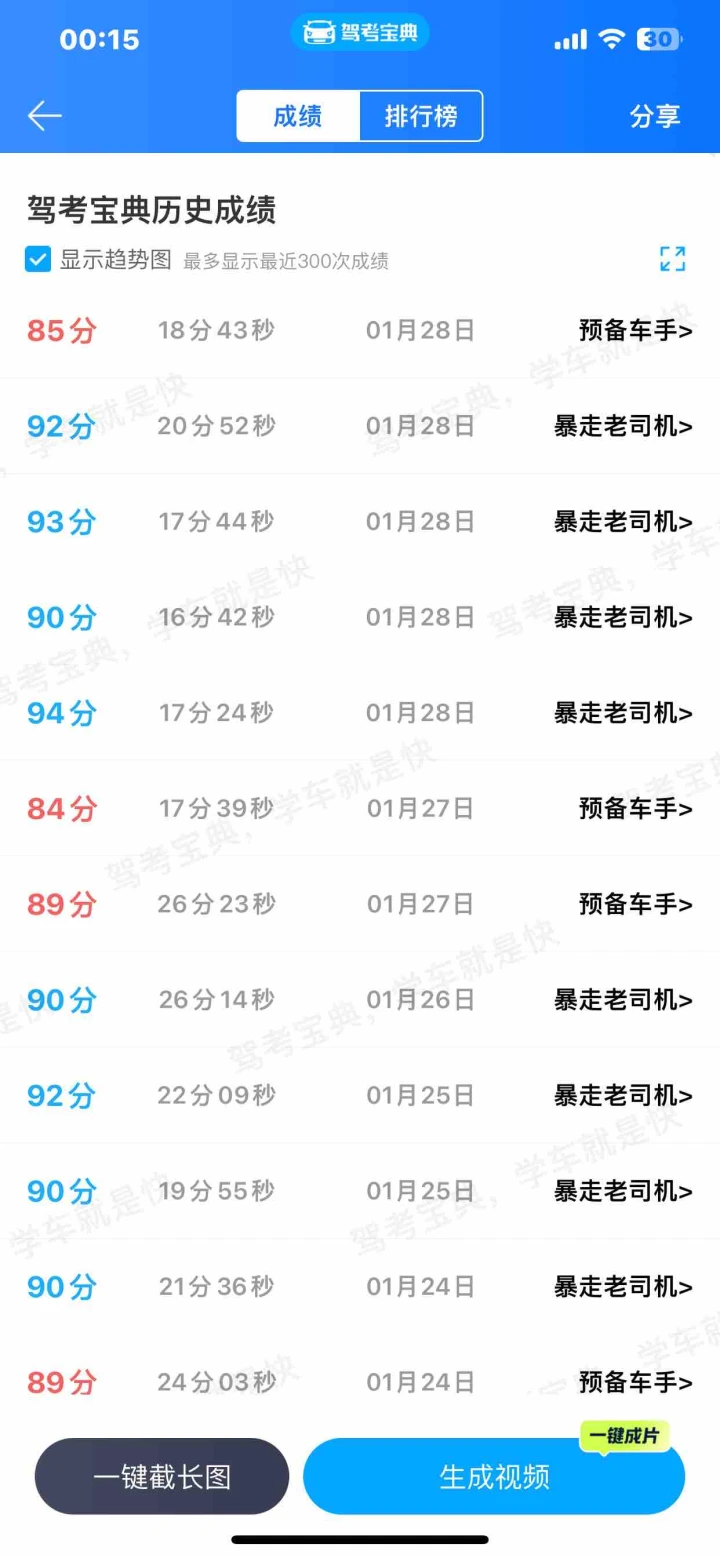
Task: Open the 24分03秒 exam record
Action: pyautogui.click(x=360, y=1382)
